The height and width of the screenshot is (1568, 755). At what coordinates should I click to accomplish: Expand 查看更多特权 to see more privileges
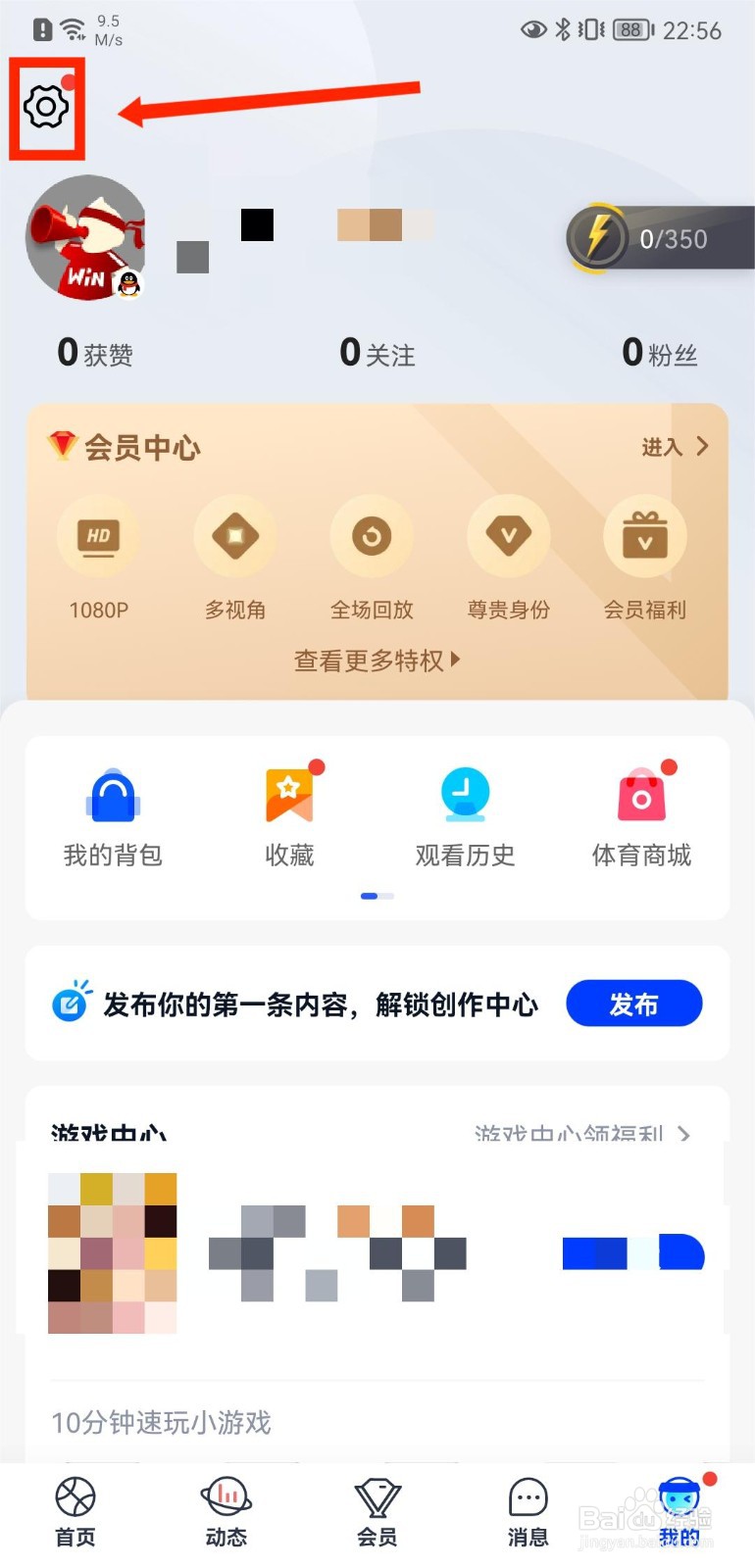click(x=376, y=660)
